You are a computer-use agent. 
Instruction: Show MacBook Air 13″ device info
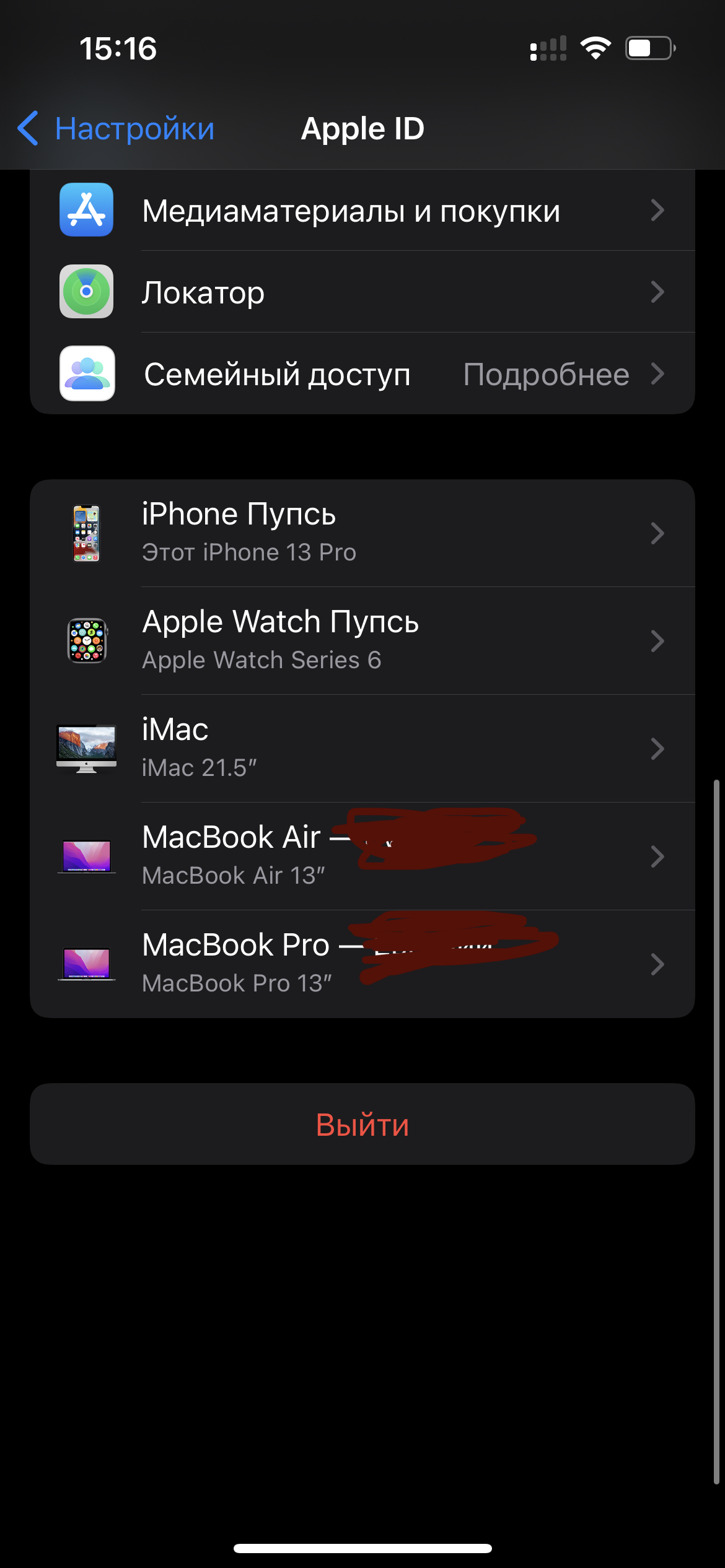tap(362, 856)
